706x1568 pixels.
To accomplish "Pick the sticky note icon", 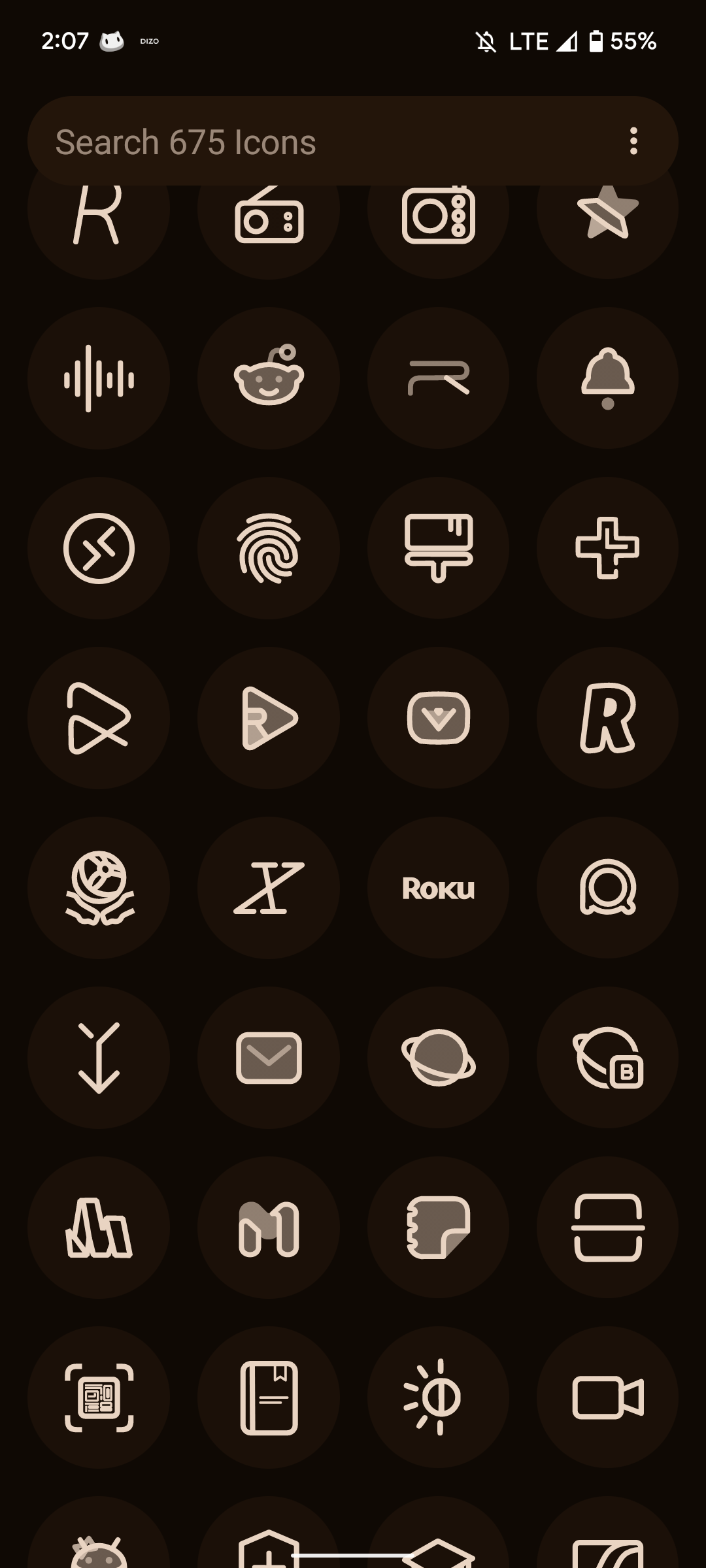I will pos(438,1228).
